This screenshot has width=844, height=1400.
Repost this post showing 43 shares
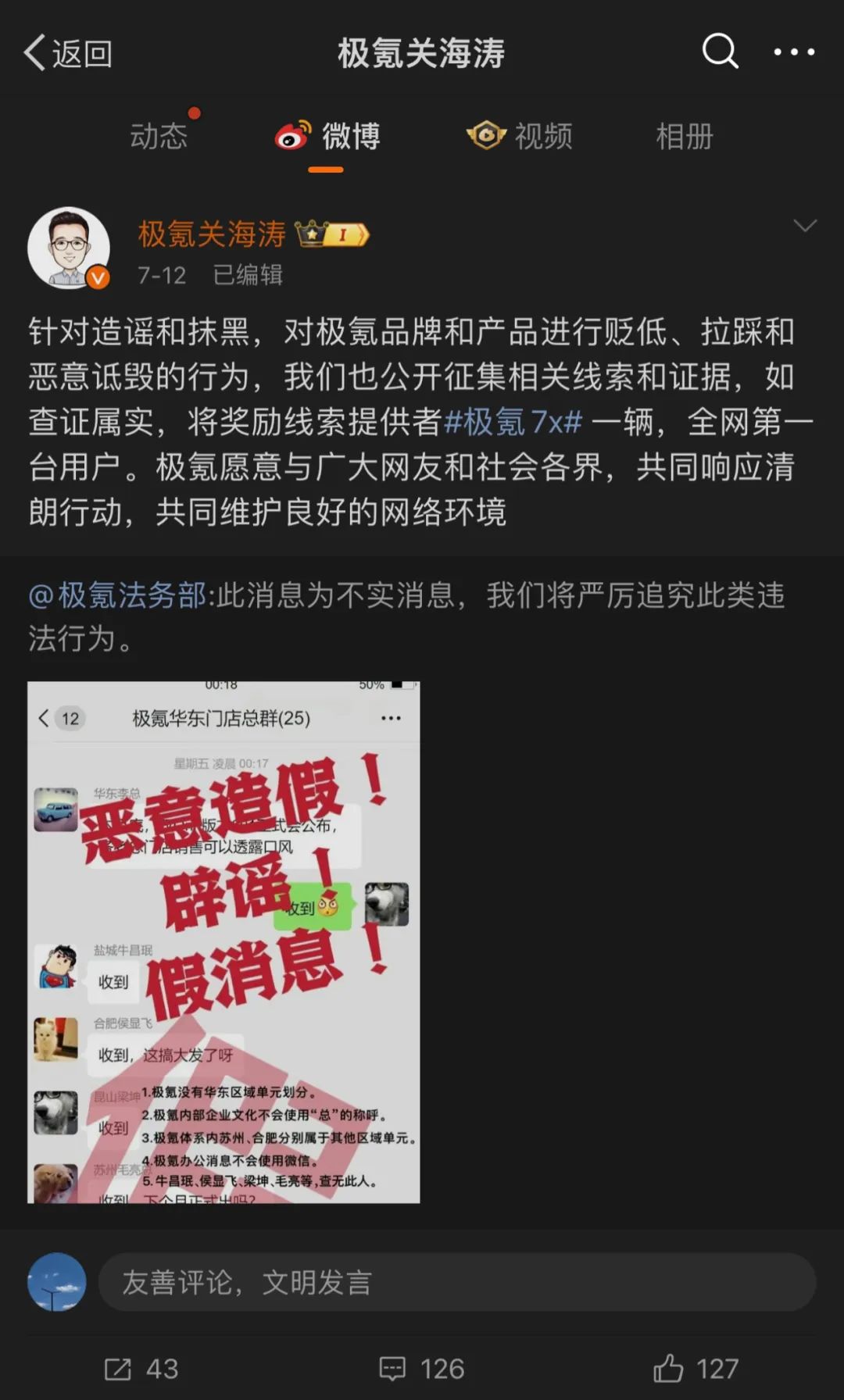(x=141, y=1369)
